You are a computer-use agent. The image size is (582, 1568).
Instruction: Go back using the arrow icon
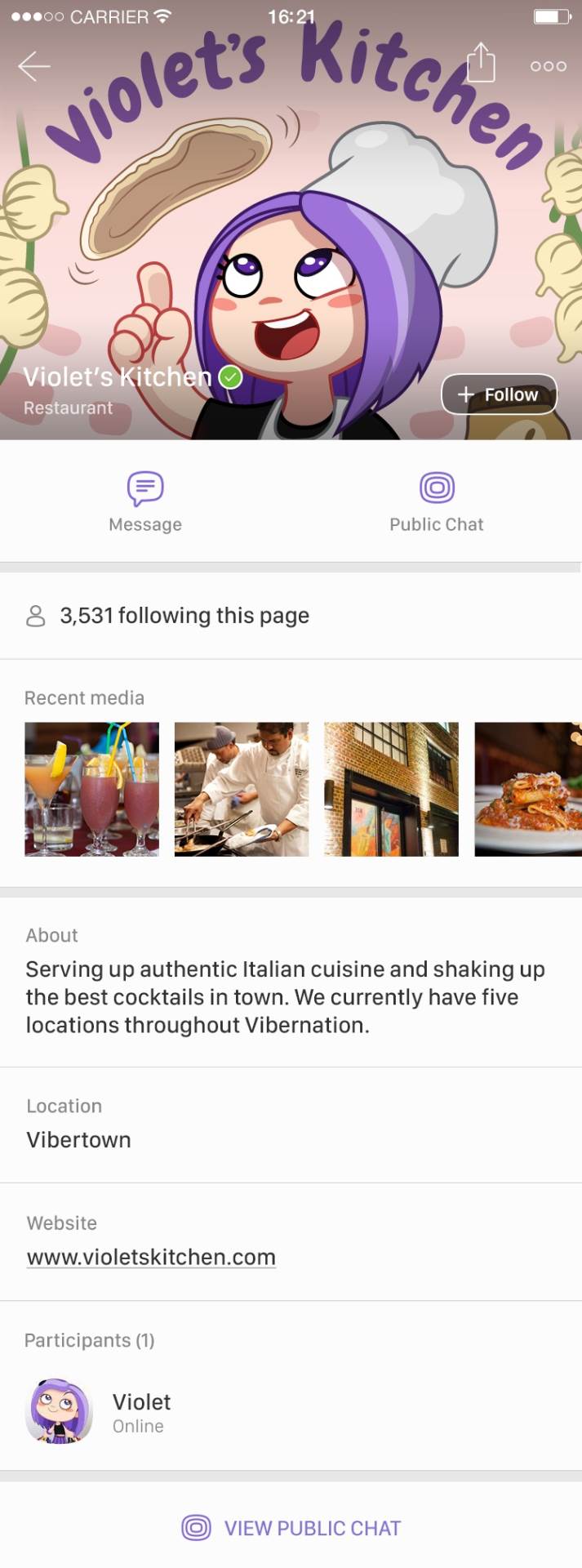coord(34,66)
